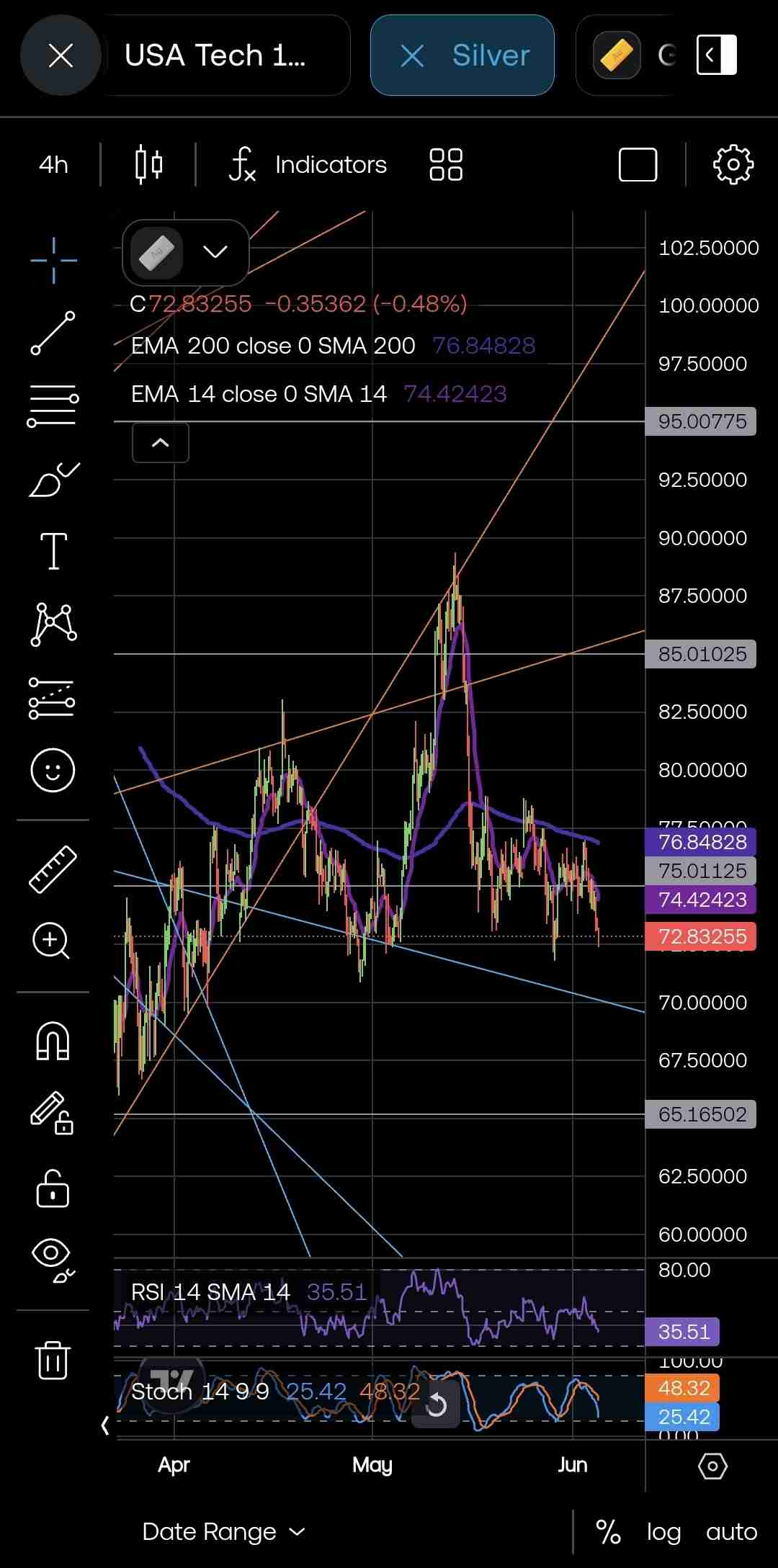Close the chart with the X button
This screenshot has width=778, height=1568.
[x=61, y=55]
